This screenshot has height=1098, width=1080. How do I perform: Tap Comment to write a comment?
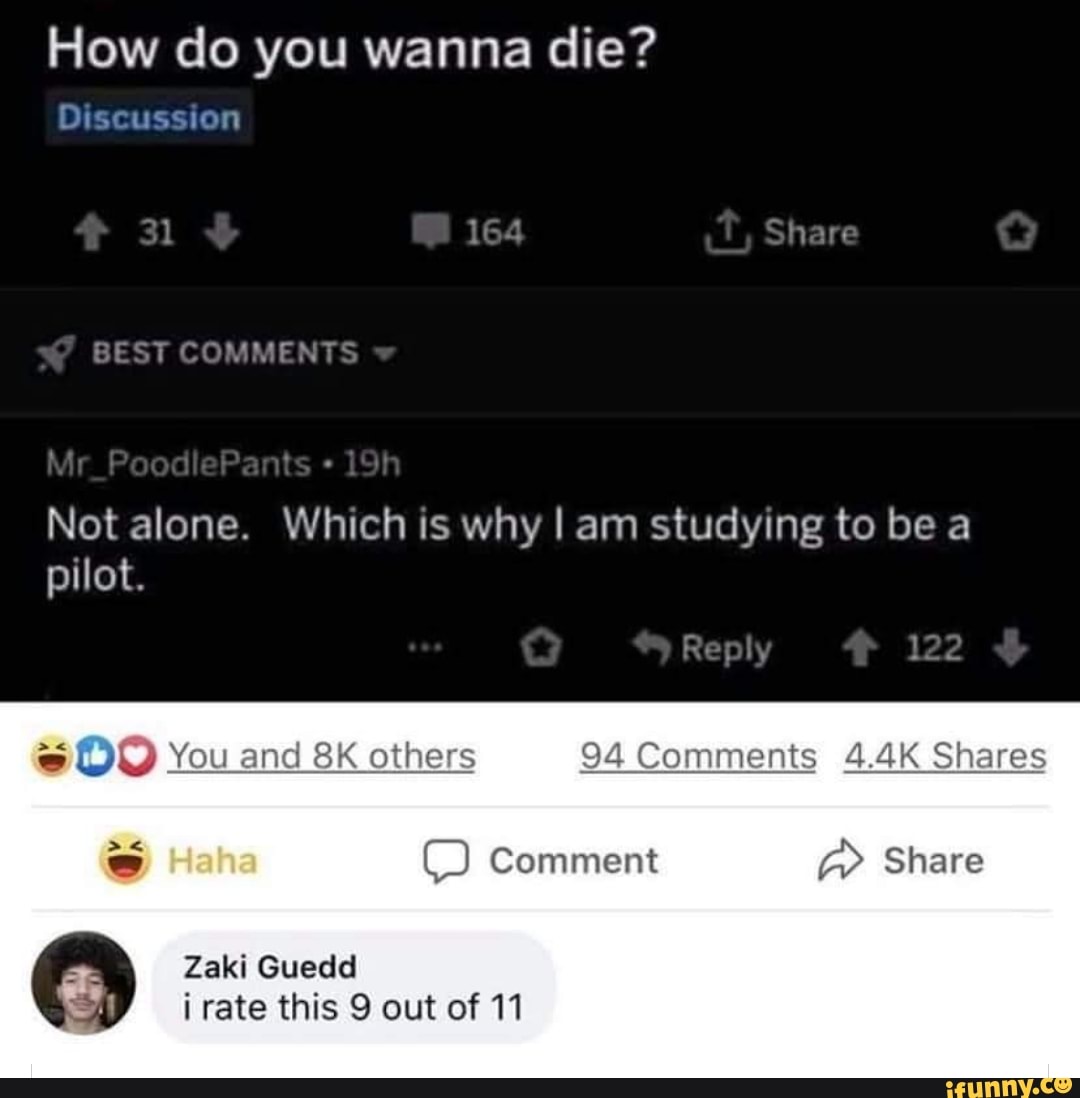coord(540,861)
